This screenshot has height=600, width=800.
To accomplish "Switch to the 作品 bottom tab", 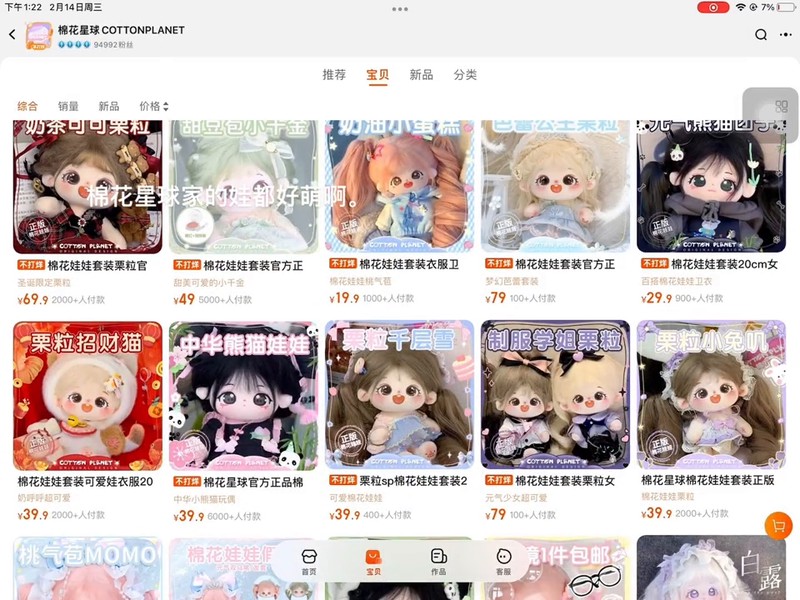I will click(x=438, y=561).
